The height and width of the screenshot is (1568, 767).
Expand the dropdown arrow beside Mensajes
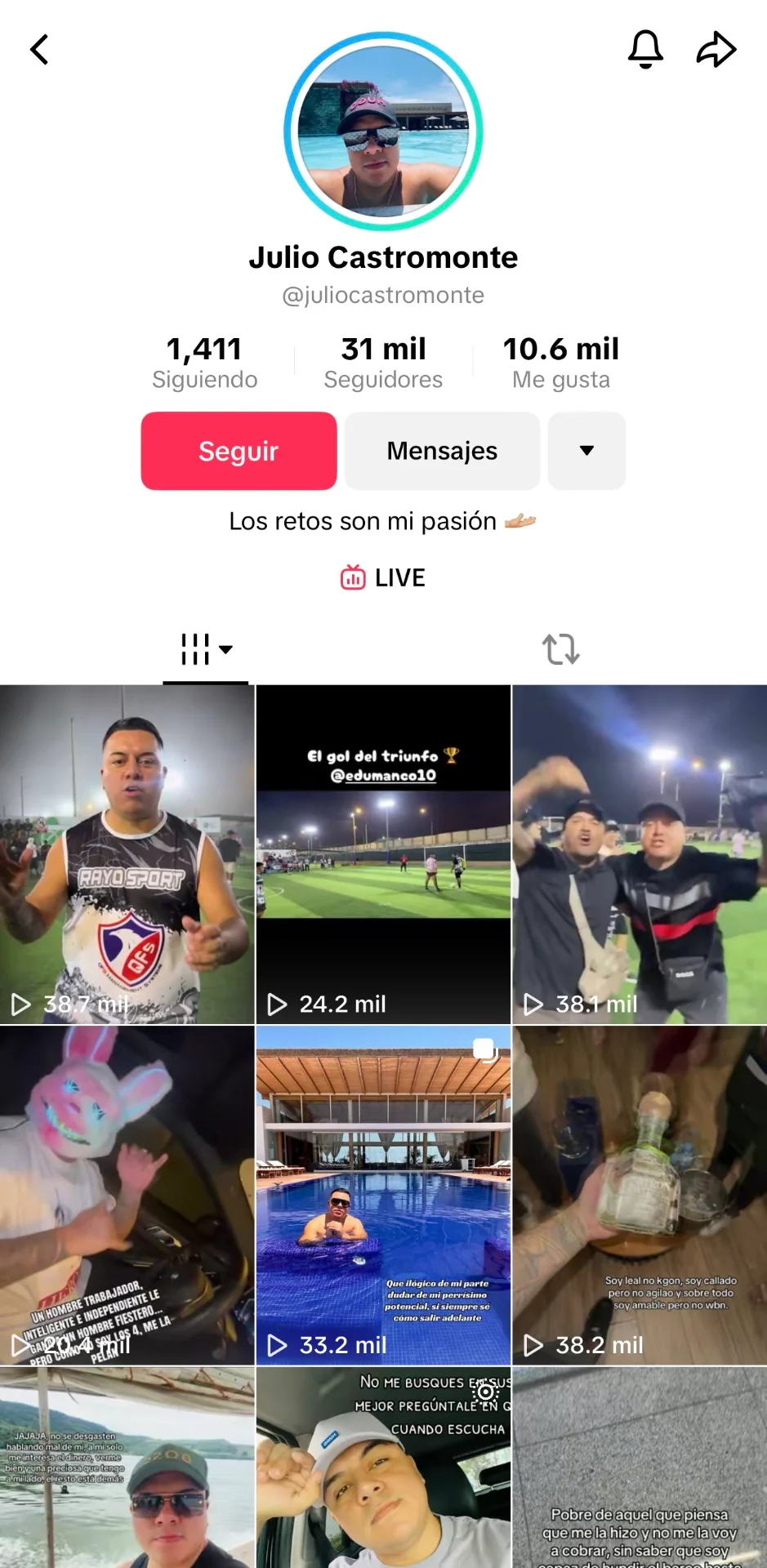[x=586, y=451]
